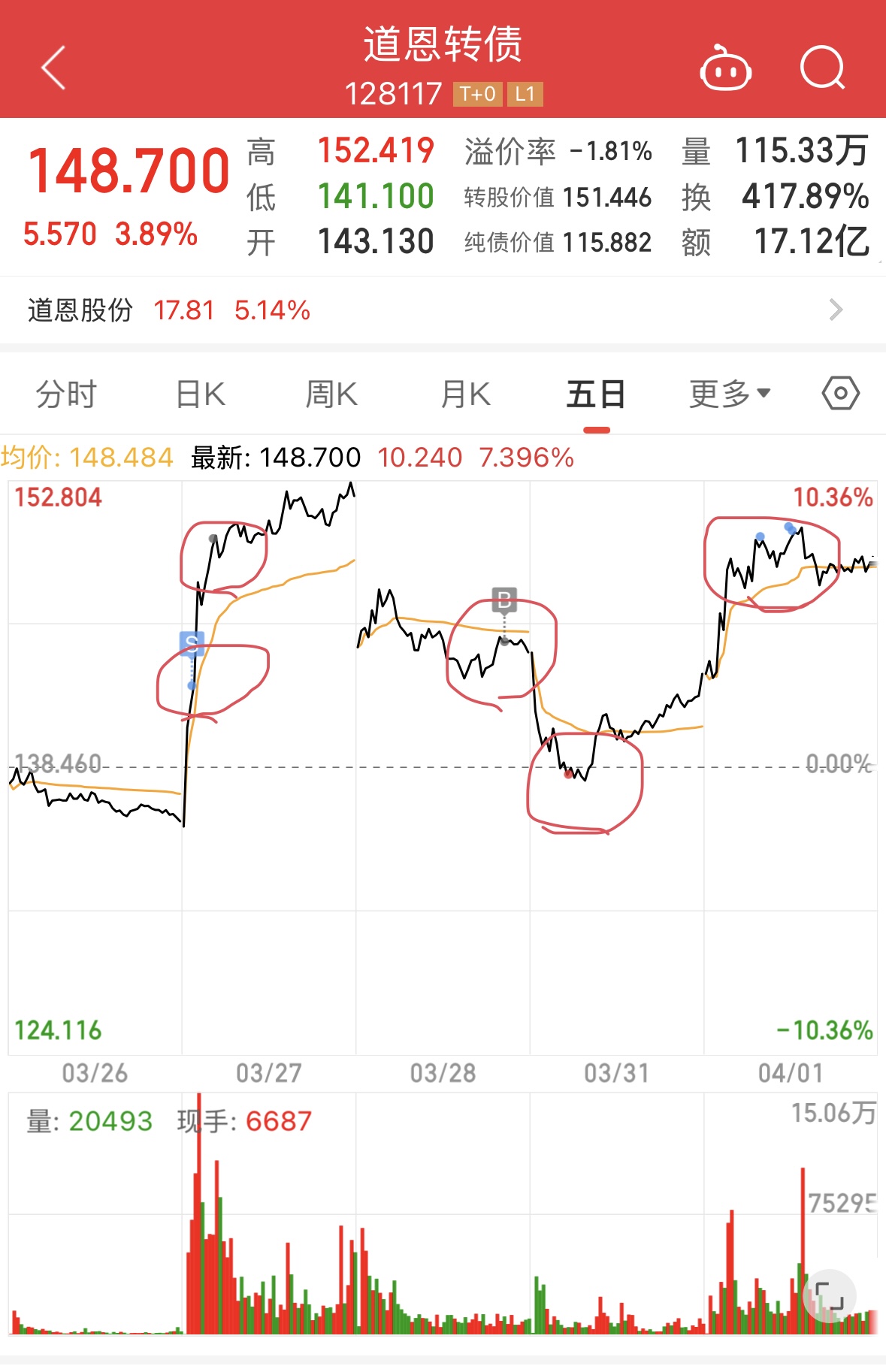Switch to the 日K chart tab

pyautogui.click(x=200, y=394)
